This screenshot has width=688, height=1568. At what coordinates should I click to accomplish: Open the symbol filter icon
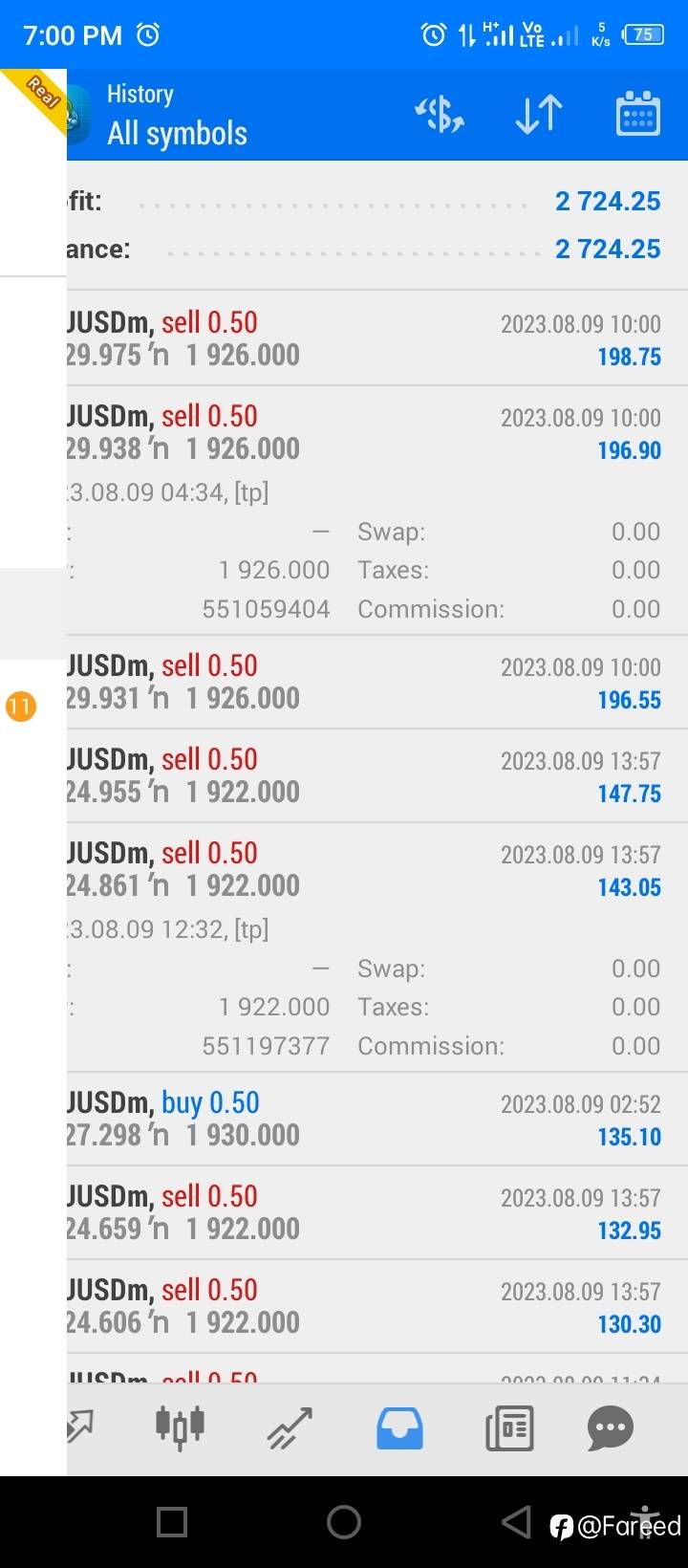click(x=440, y=115)
